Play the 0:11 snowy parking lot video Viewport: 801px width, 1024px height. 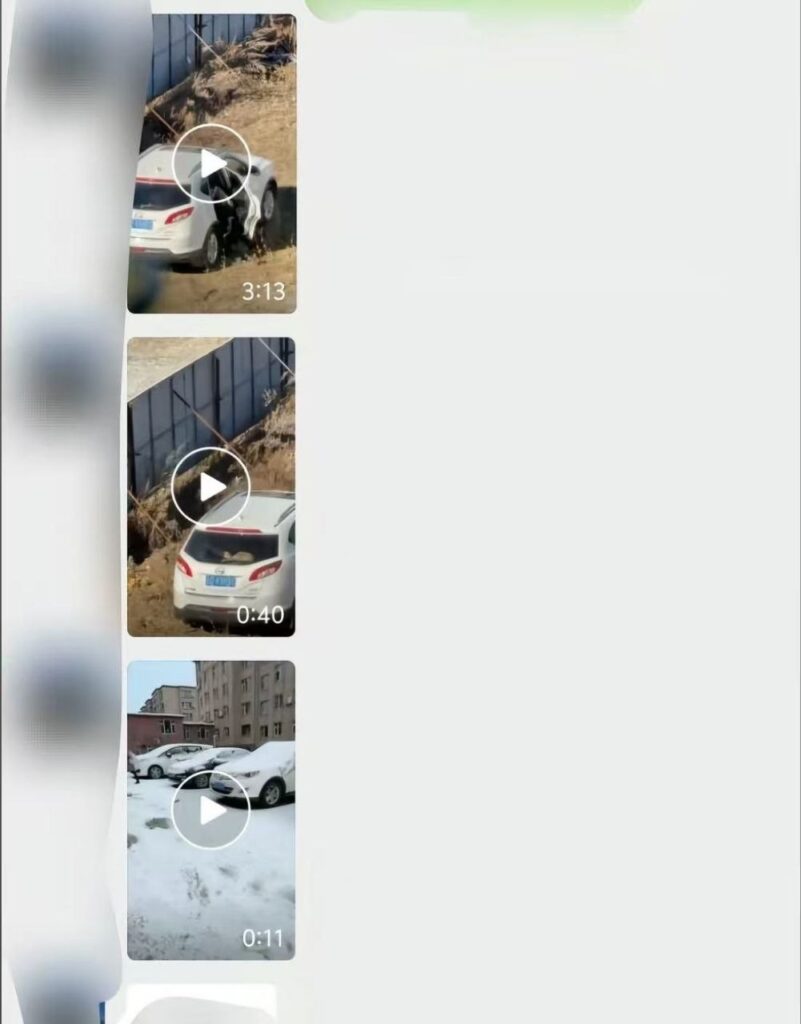coord(211,810)
